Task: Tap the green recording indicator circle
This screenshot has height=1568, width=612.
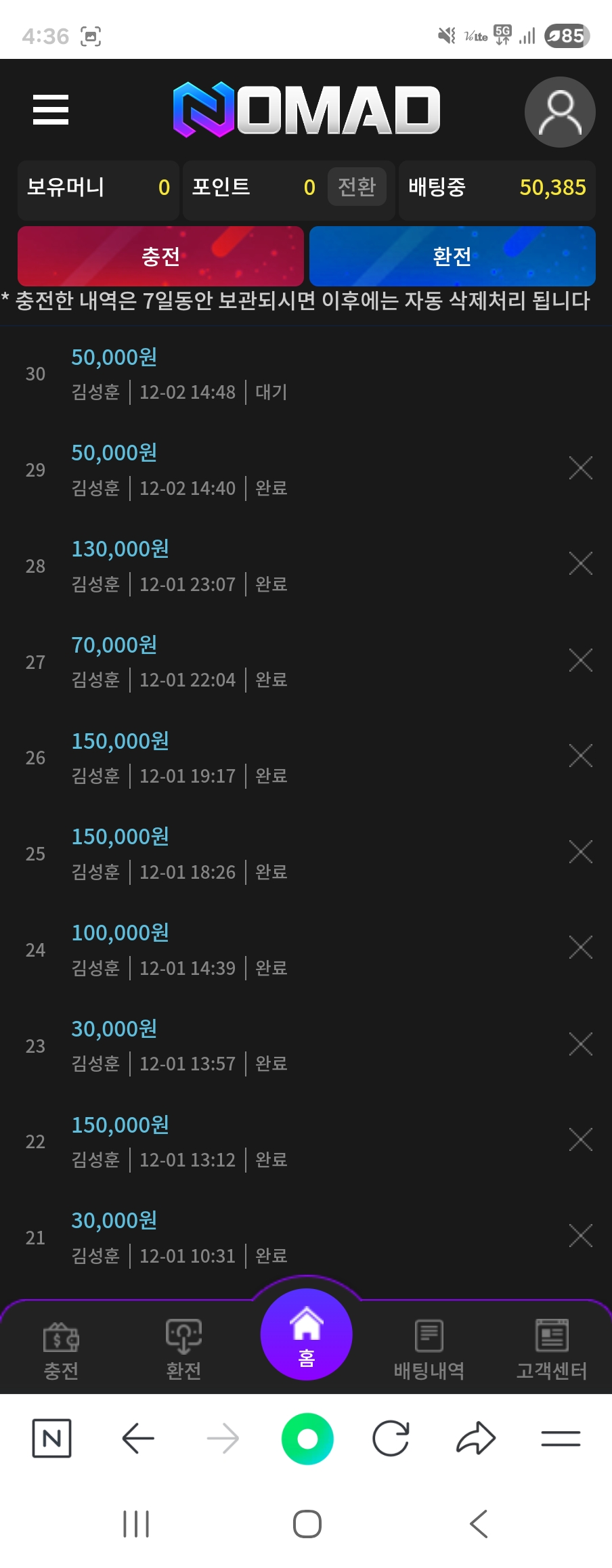Action: pyautogui.click(x=307, y=1439)
